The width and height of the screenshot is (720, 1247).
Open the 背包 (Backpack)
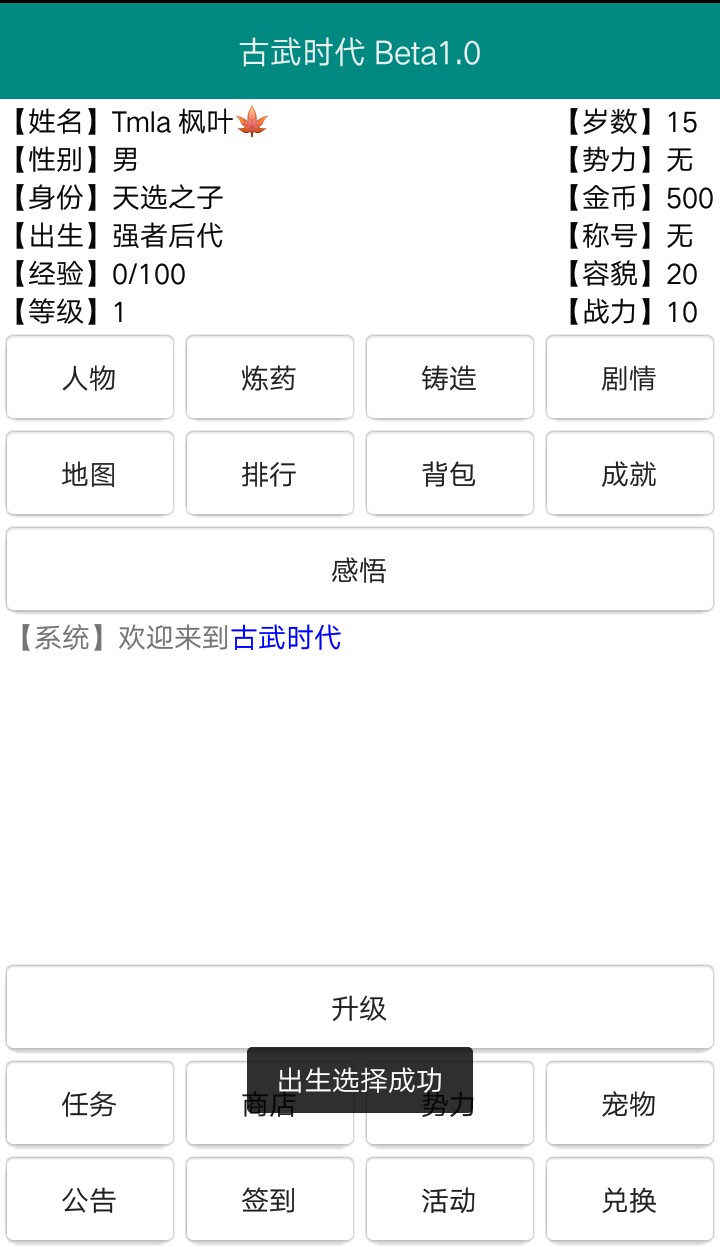pyautogui.click(x=449, y=473)
